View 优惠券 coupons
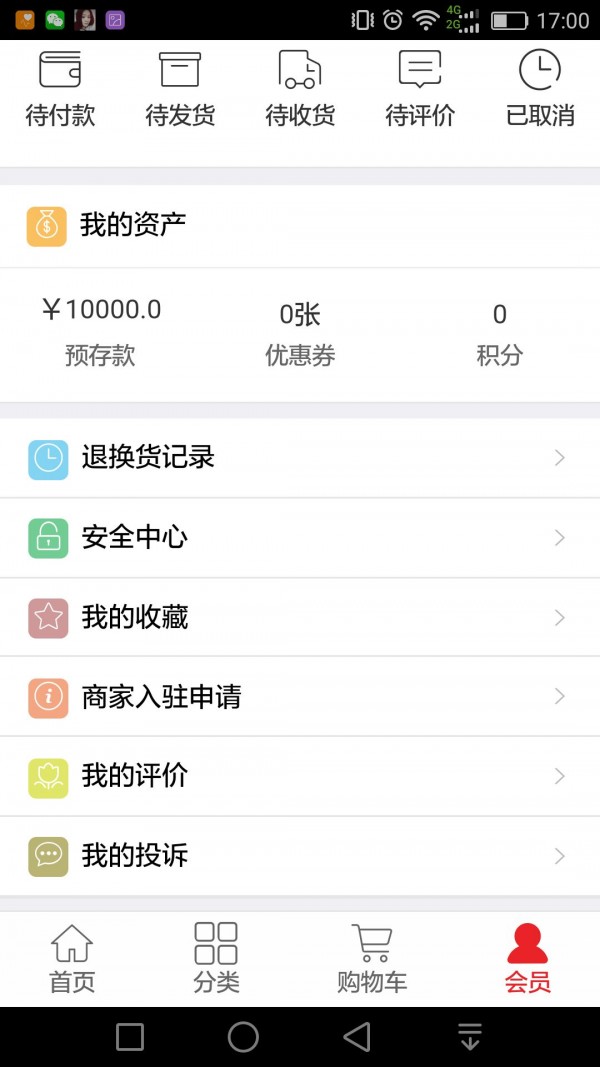The image size is (600, 1067). coord(300,332)
